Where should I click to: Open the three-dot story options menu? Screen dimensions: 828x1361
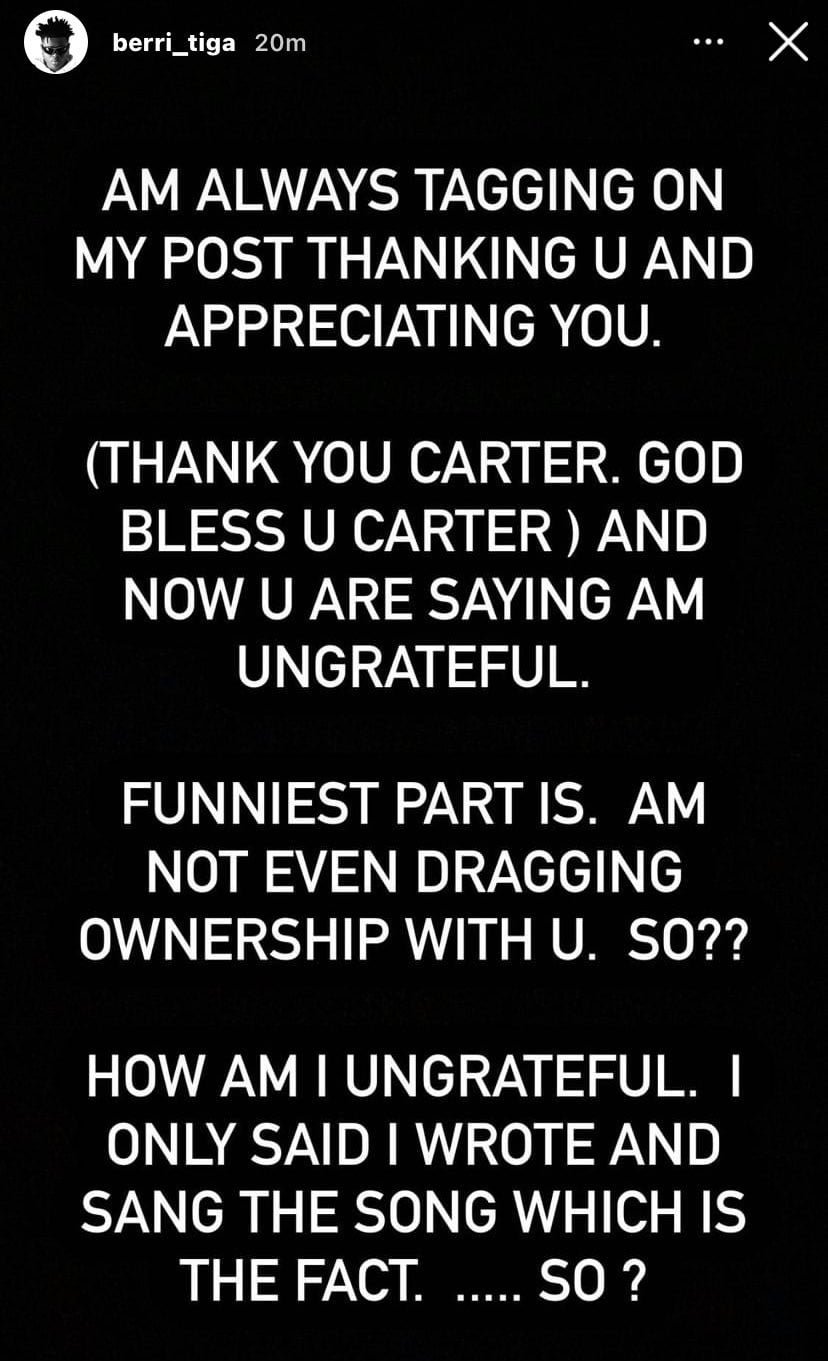click(x=707, y=43)
